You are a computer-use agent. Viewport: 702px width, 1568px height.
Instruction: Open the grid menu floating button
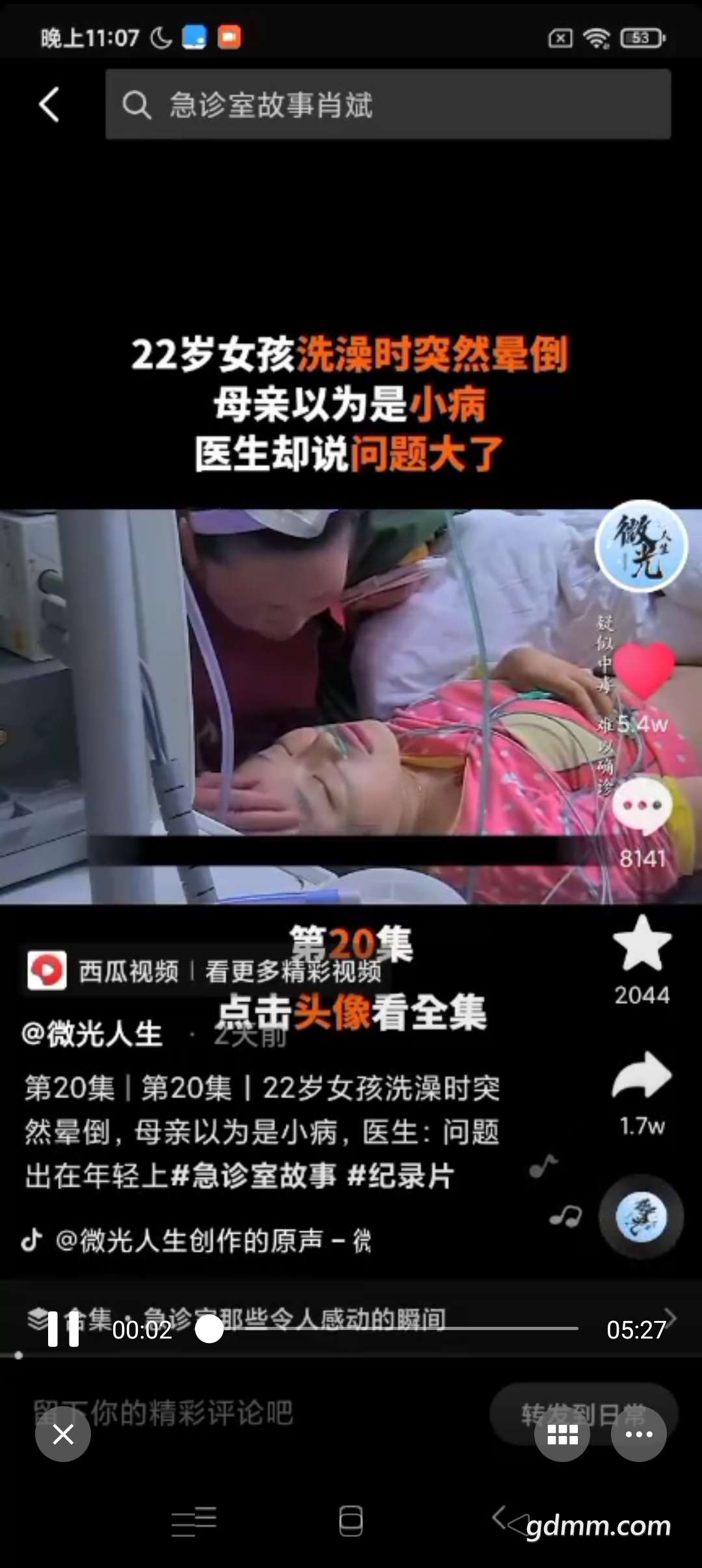(562, 1433)
